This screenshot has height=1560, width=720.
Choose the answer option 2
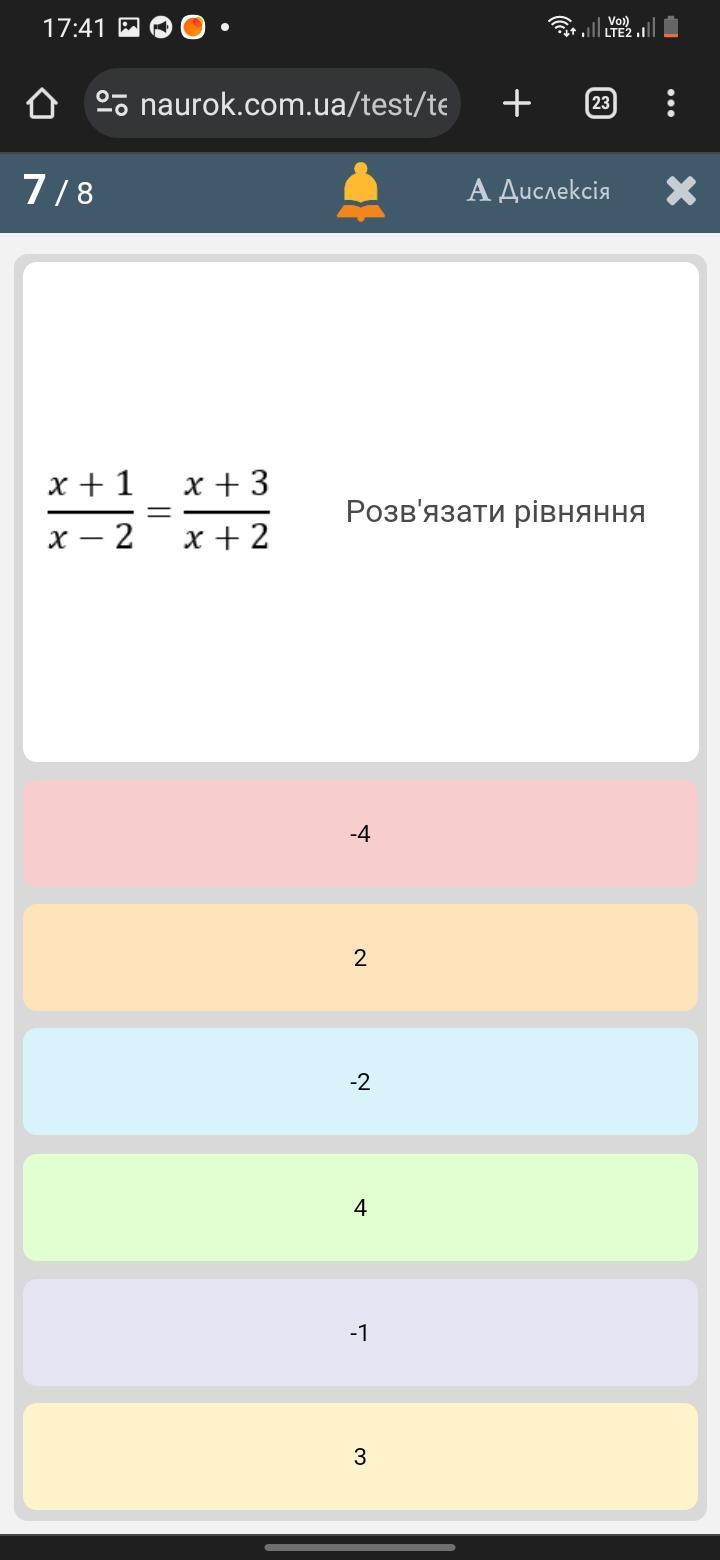pos(360,958)
